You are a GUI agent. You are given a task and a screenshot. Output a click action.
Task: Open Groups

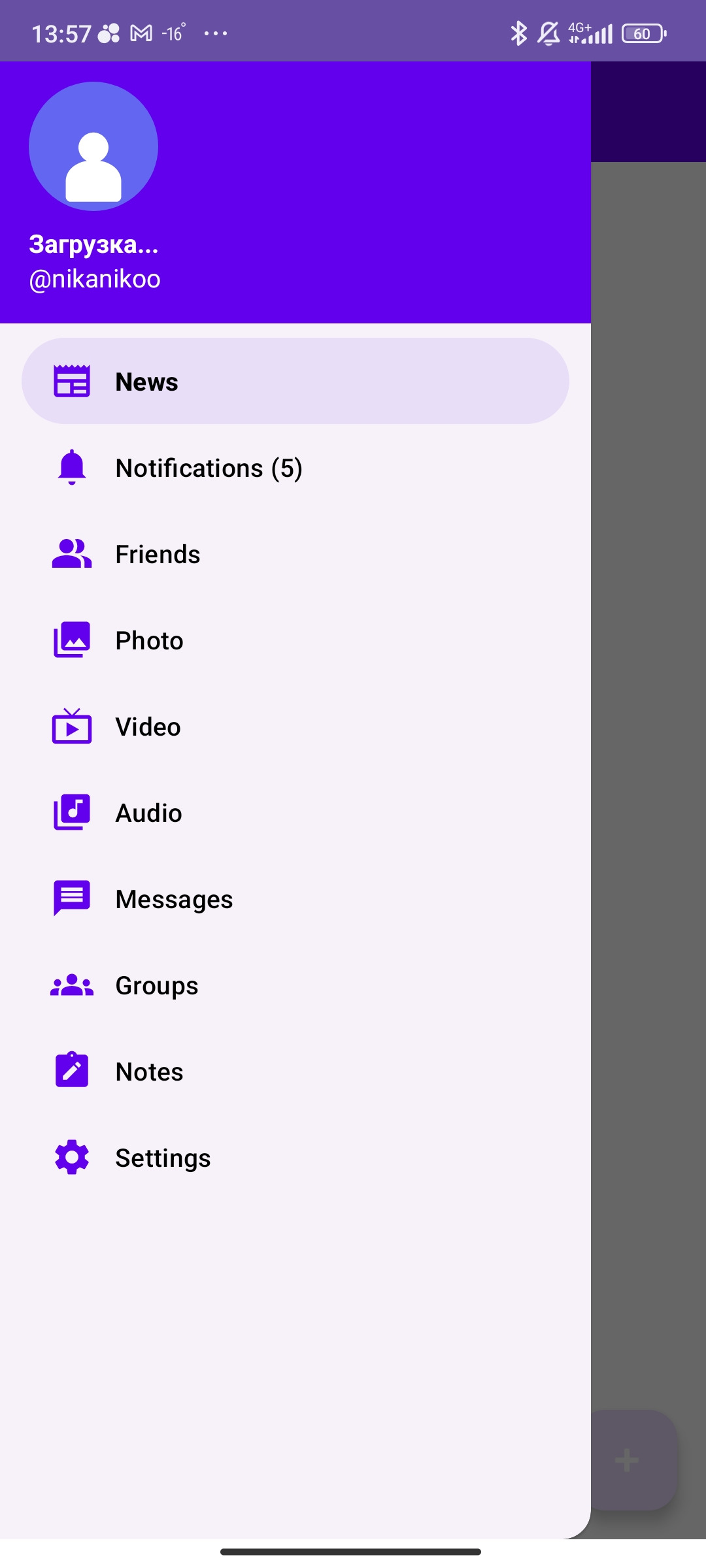click(x=294, y=985)
